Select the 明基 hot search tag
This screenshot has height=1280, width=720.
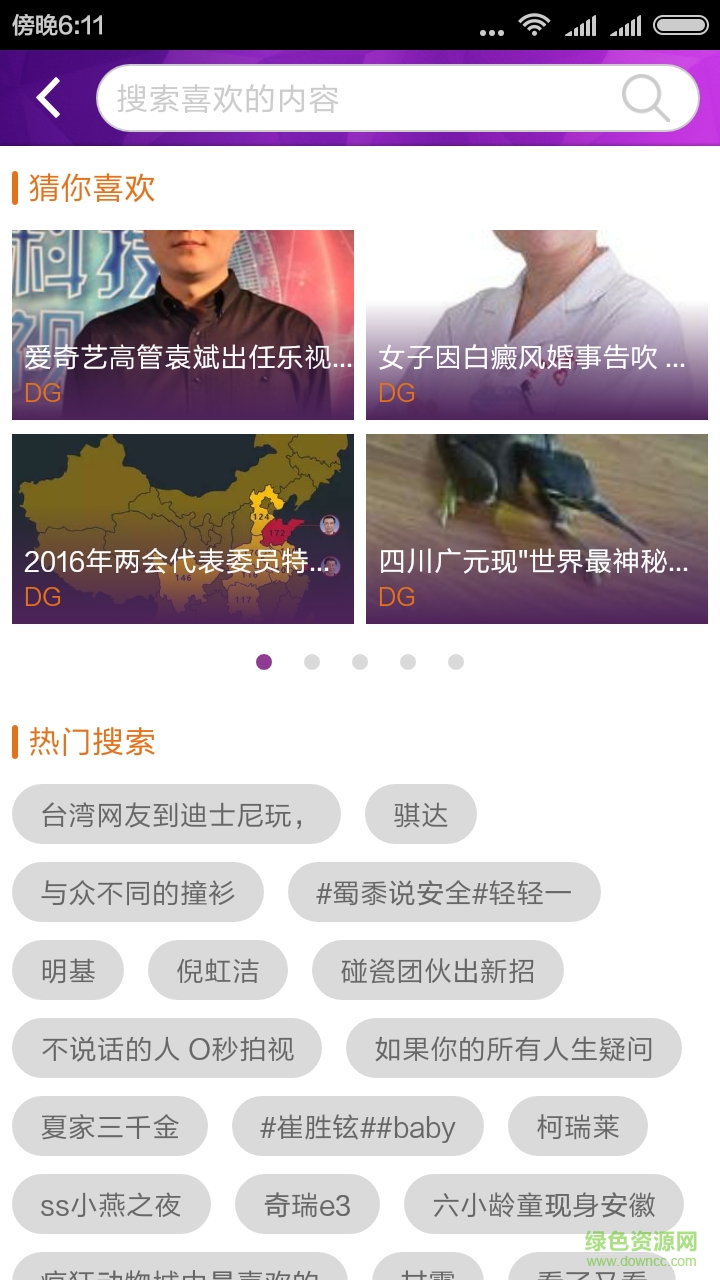point(67,969)
